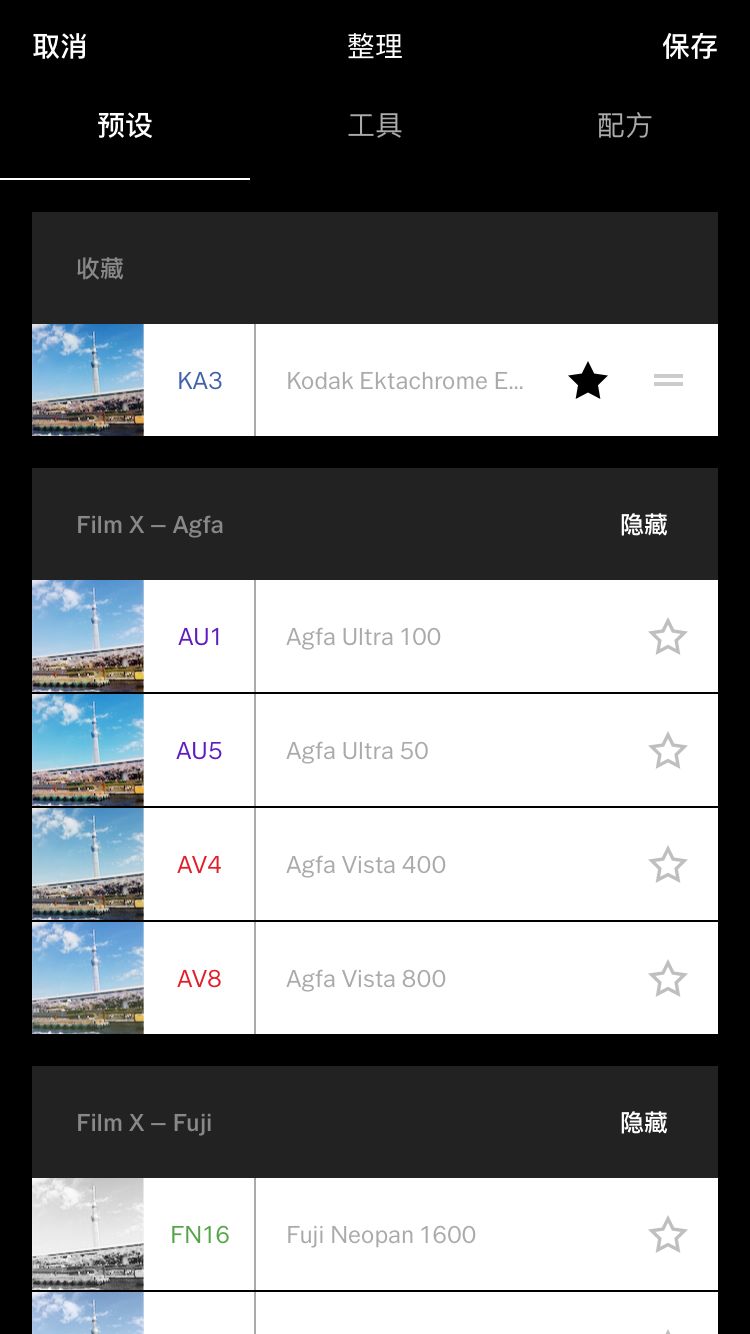Click the Agfa Vista 800 preset name
The image size is (750, 1334).
[366, 978]
